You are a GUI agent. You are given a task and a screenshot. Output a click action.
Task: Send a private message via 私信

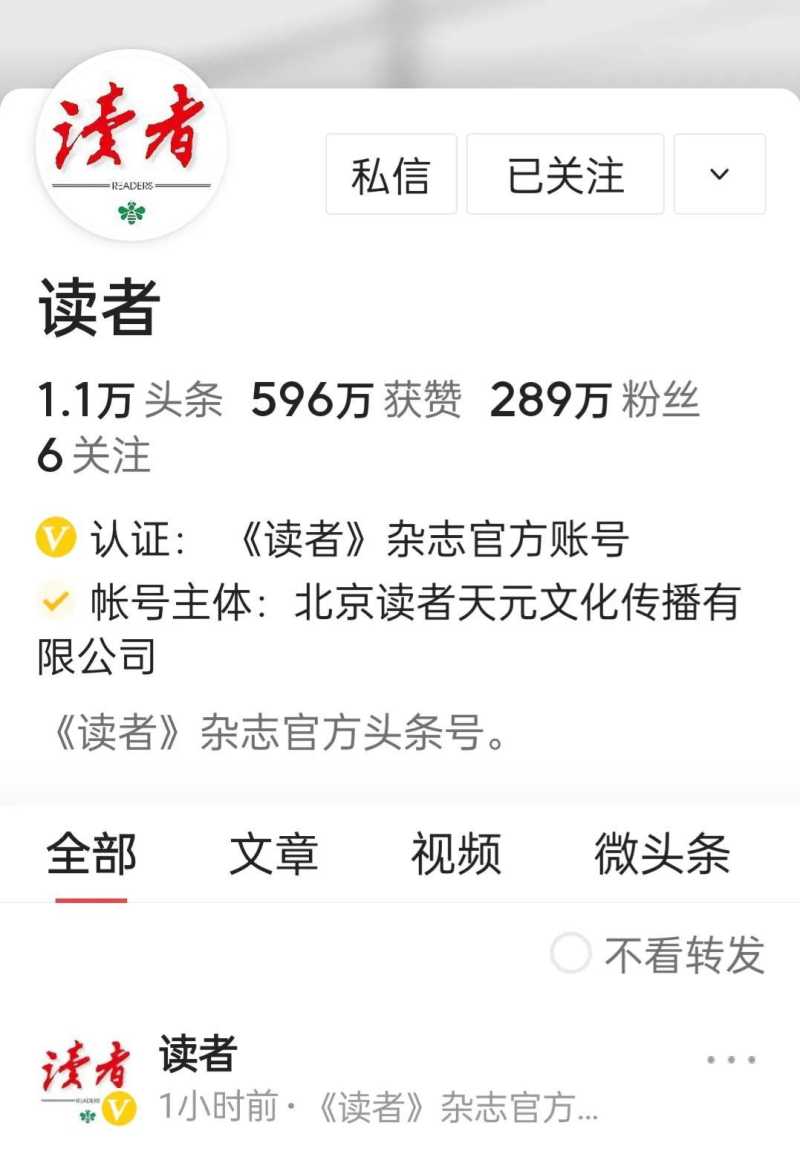pyautogui.click(x=391, y=175)
